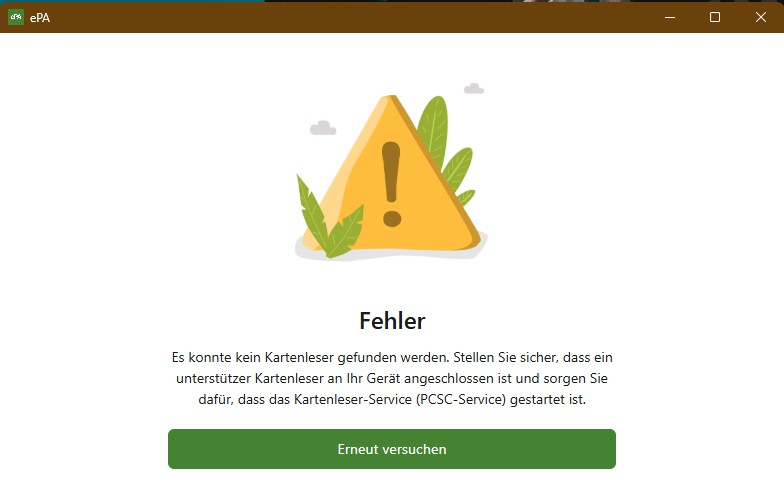Minimize the ePA window
This screenshot has height=490, width=784.
tap(668, 17)
